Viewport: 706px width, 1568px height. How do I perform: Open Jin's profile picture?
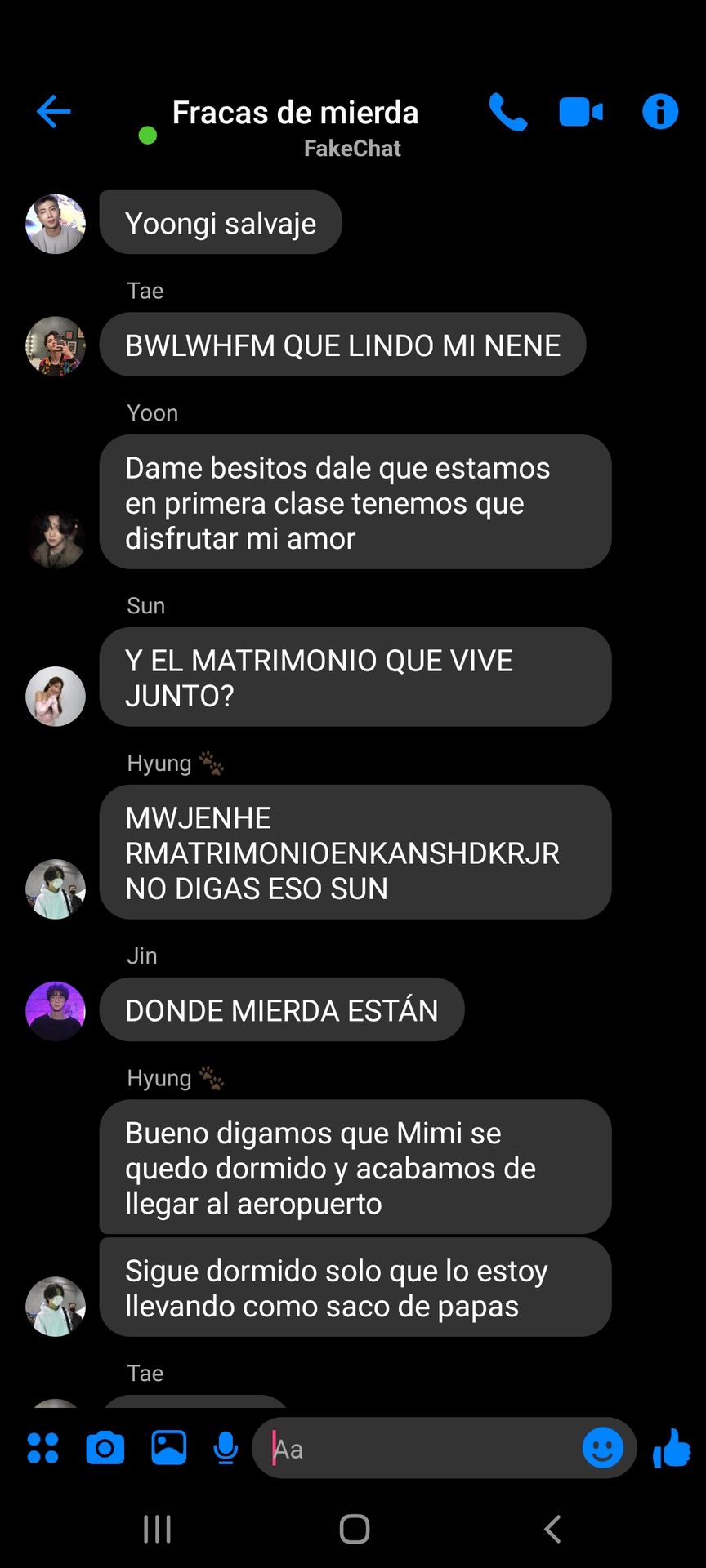[x=56, y=1010]
